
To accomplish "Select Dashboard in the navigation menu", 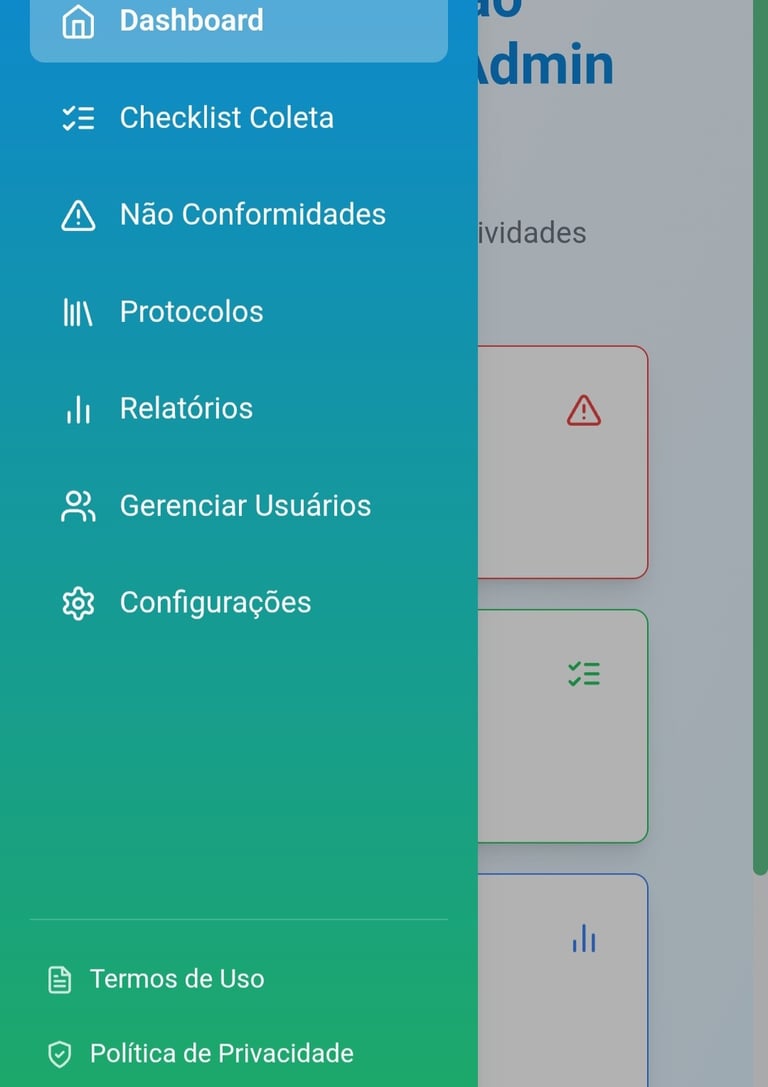I will coord(191,21).
